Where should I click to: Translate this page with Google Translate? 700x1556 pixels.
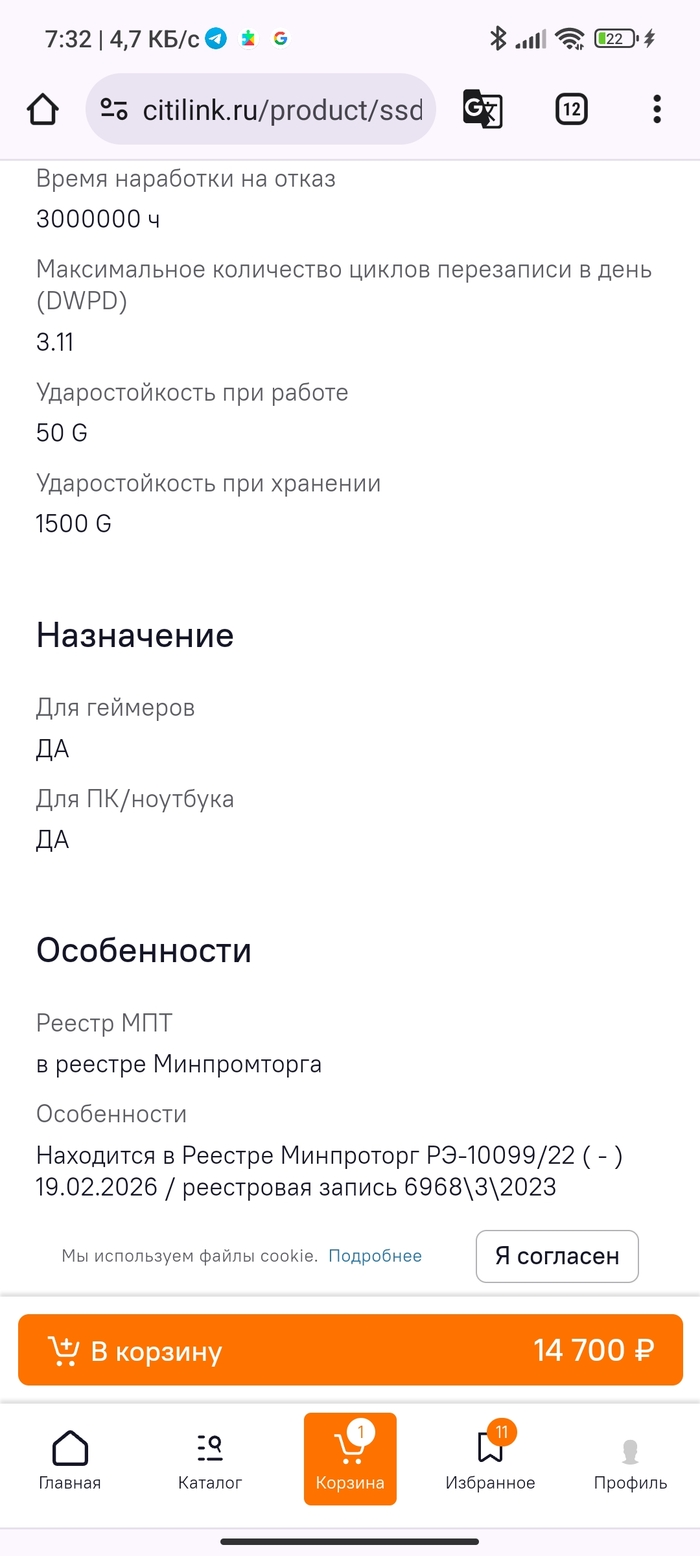(x=482, y=109)
